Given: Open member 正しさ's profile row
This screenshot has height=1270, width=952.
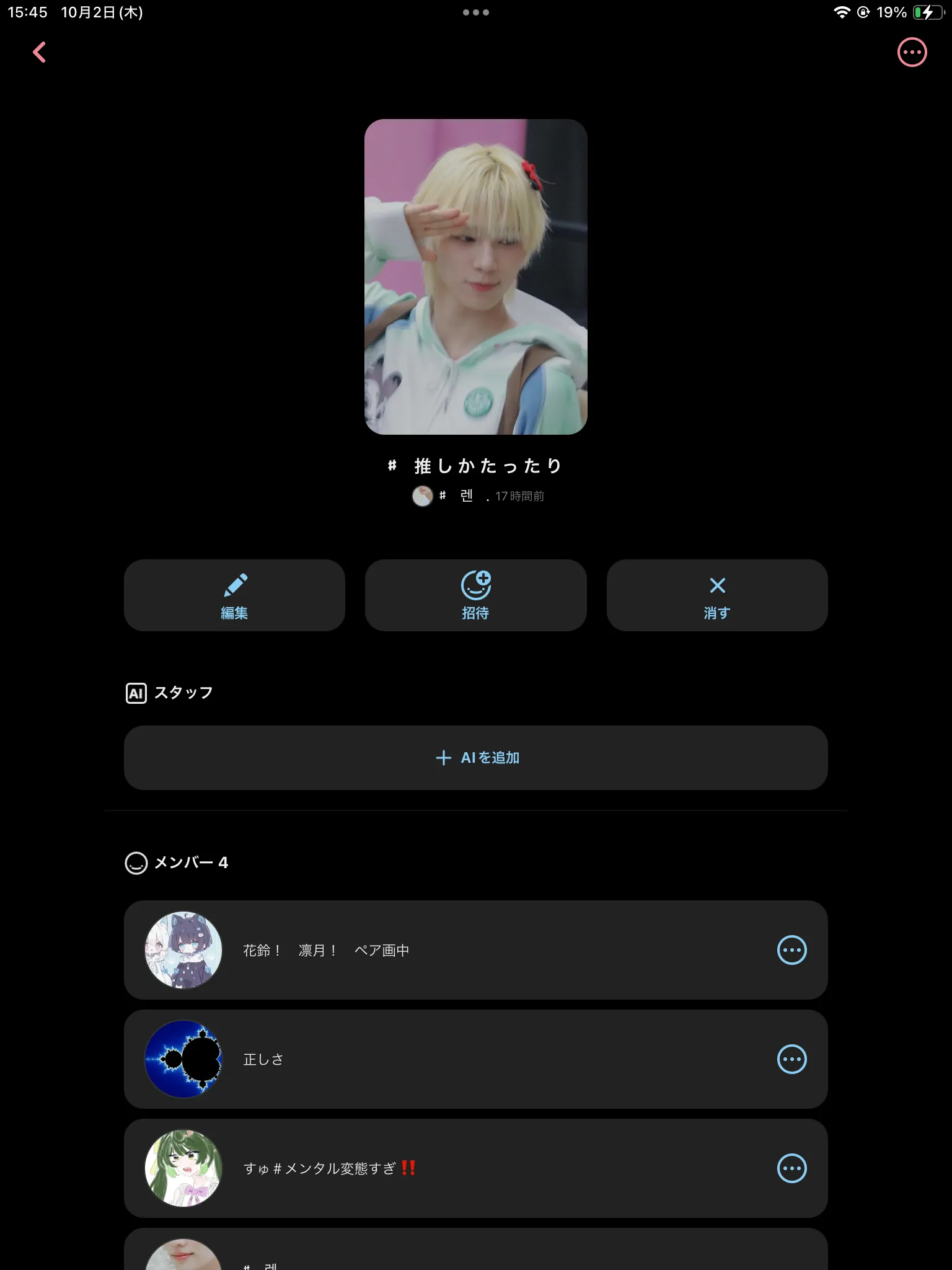Looking at the screenshot, I should [x=434, y=1059].
